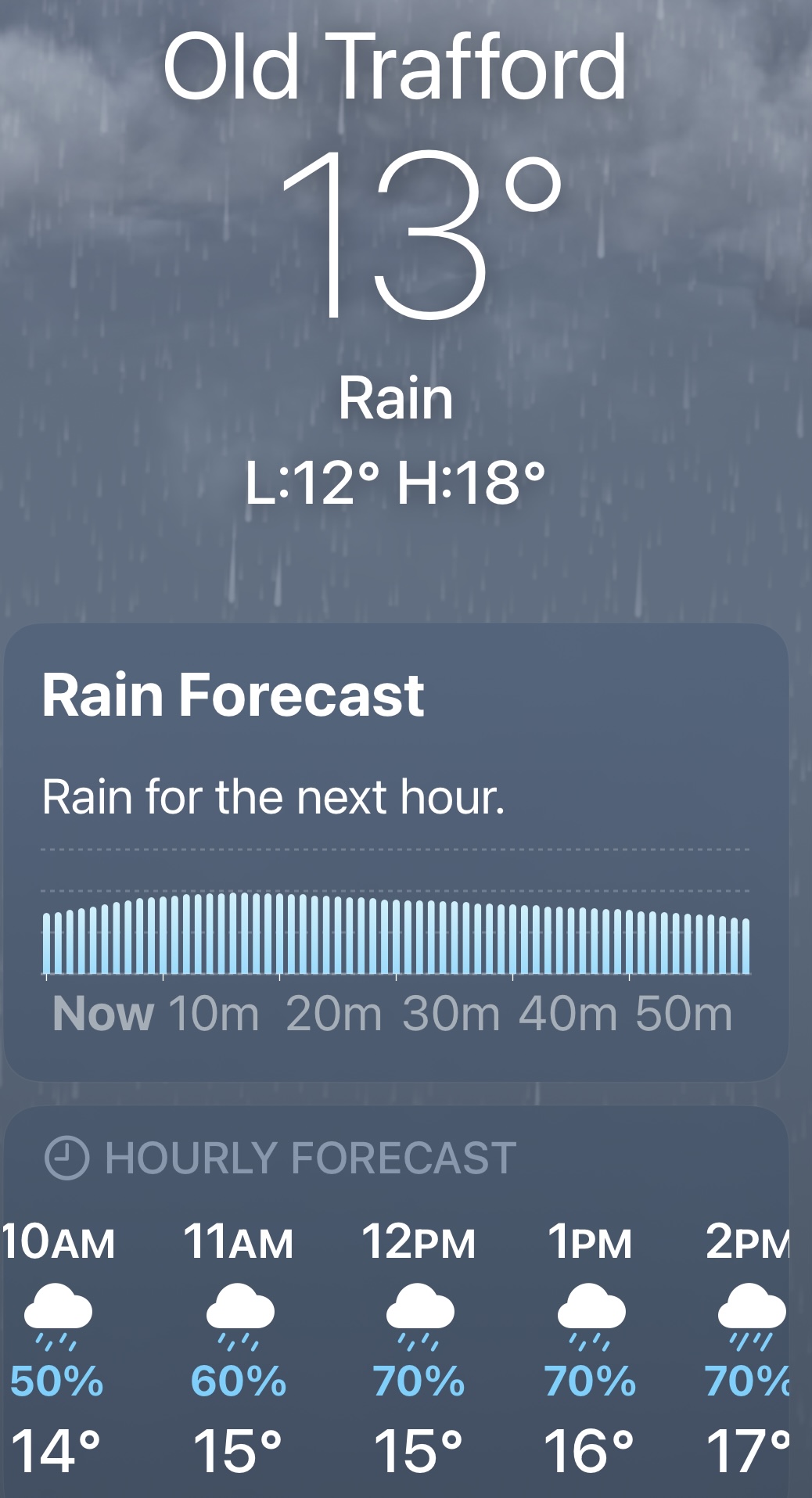Open the 10AM hourly forecast entry
Image resolution: width=812 pixels, height=1498 pixels.
(57, 1347)
